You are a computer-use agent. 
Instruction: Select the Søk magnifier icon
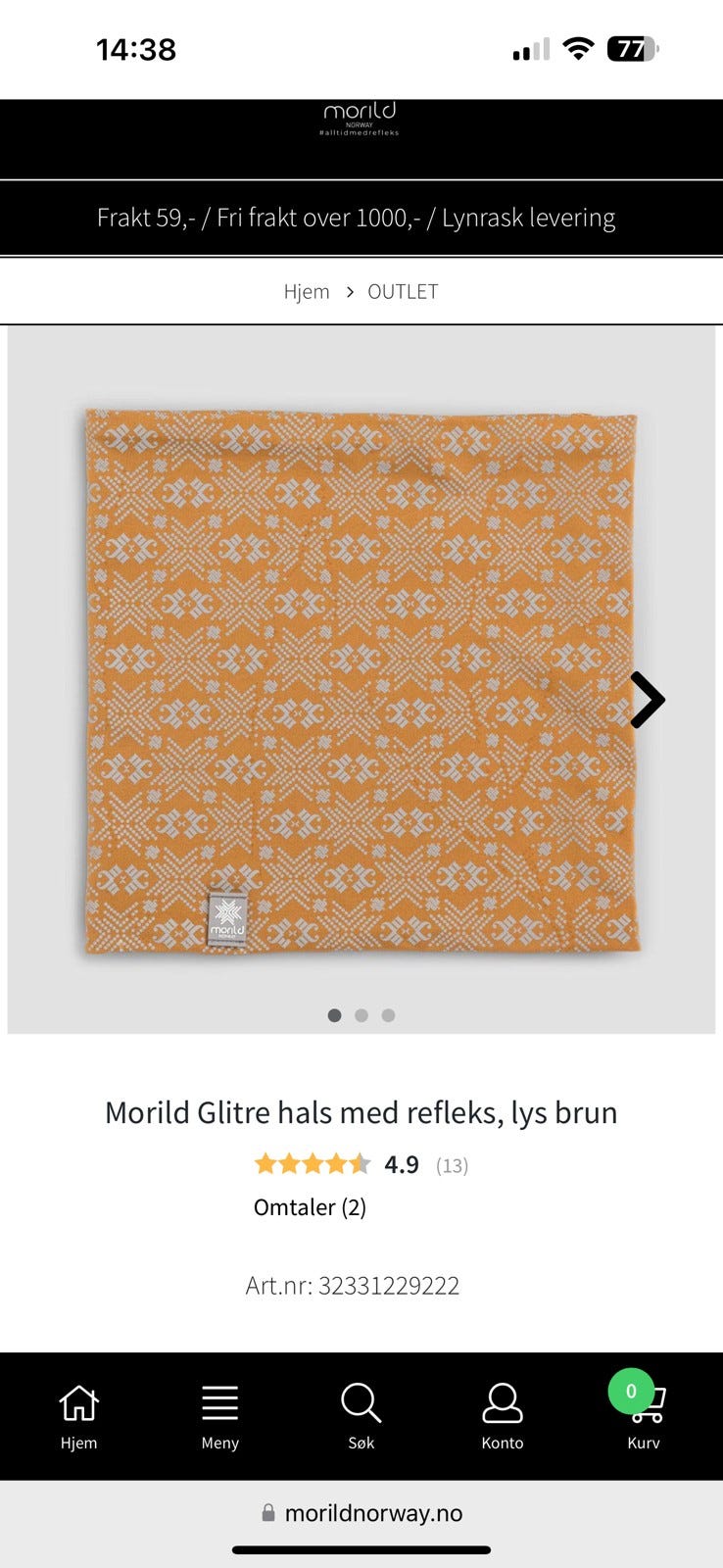click(361, 1403)
